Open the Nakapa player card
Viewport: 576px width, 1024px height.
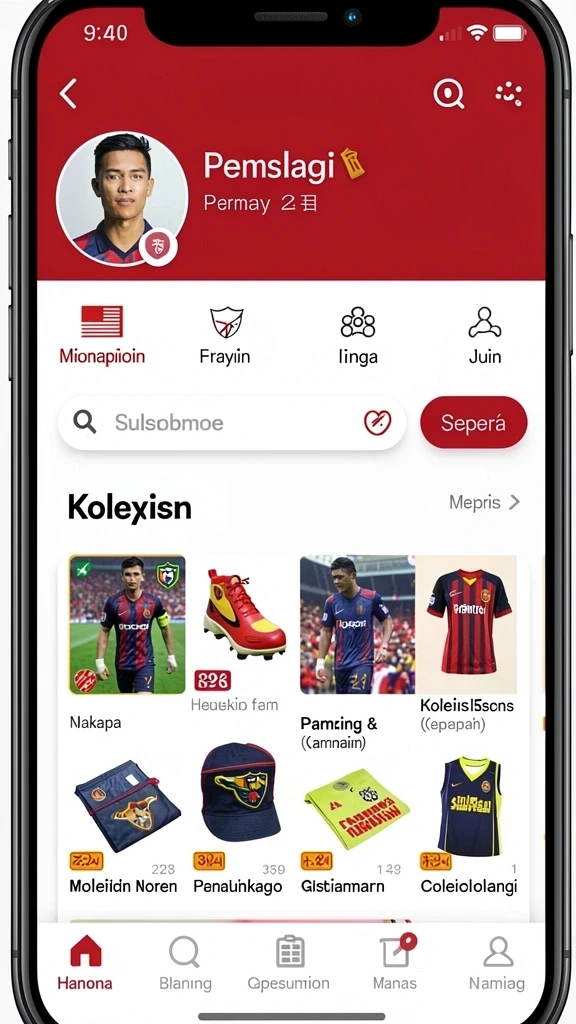point(127,643)
